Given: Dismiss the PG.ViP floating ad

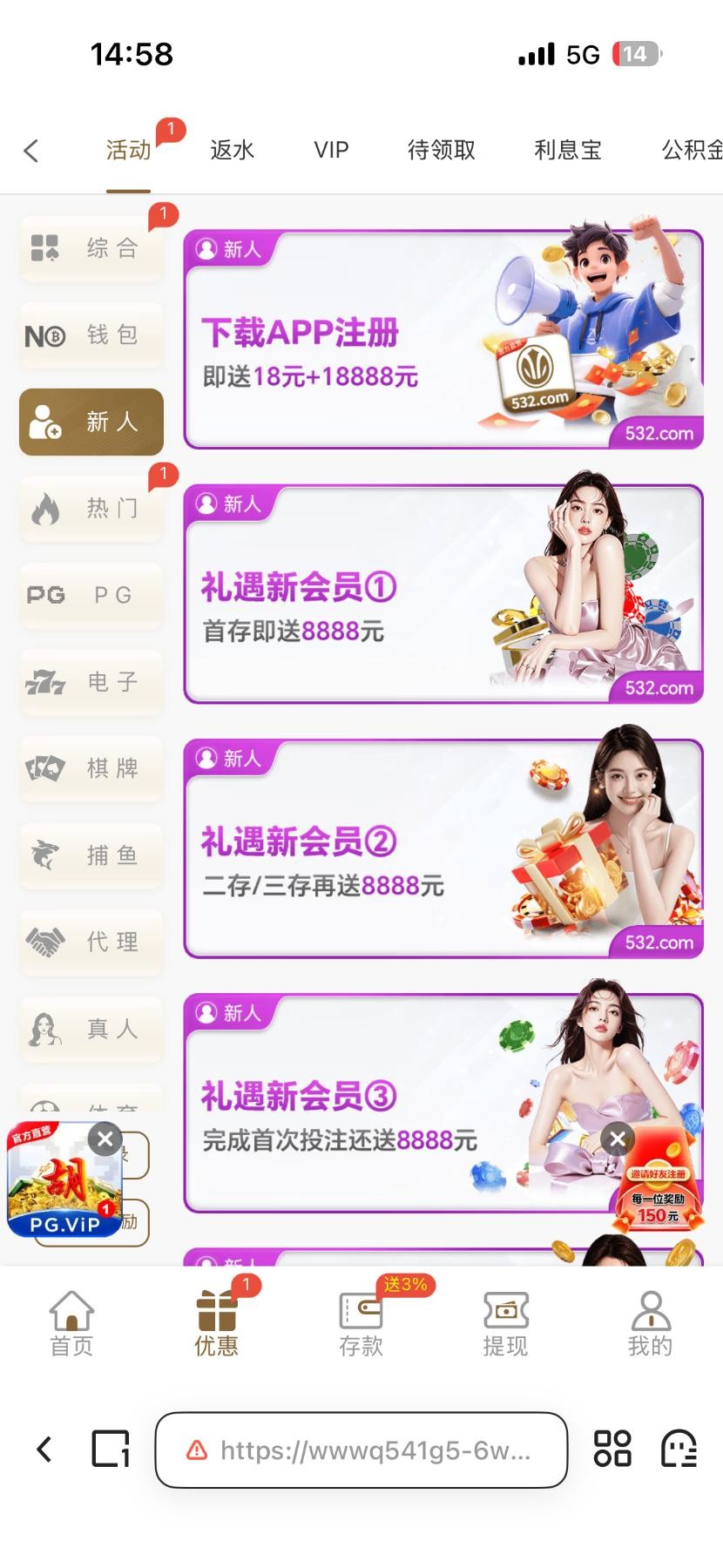Looking at the screenshot, I should point(105,1139).
